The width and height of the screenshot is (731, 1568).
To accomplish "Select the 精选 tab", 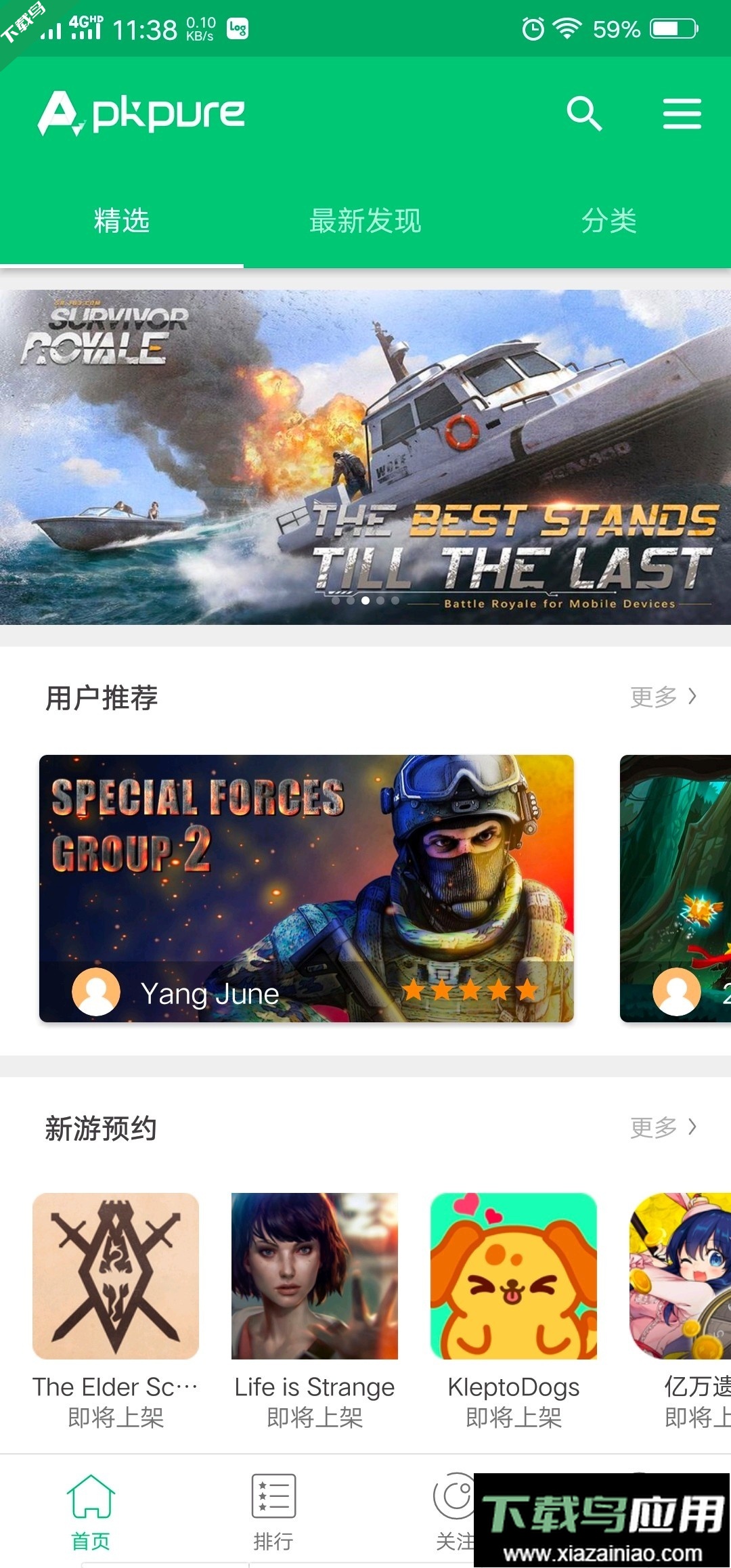I will point(123,220).
